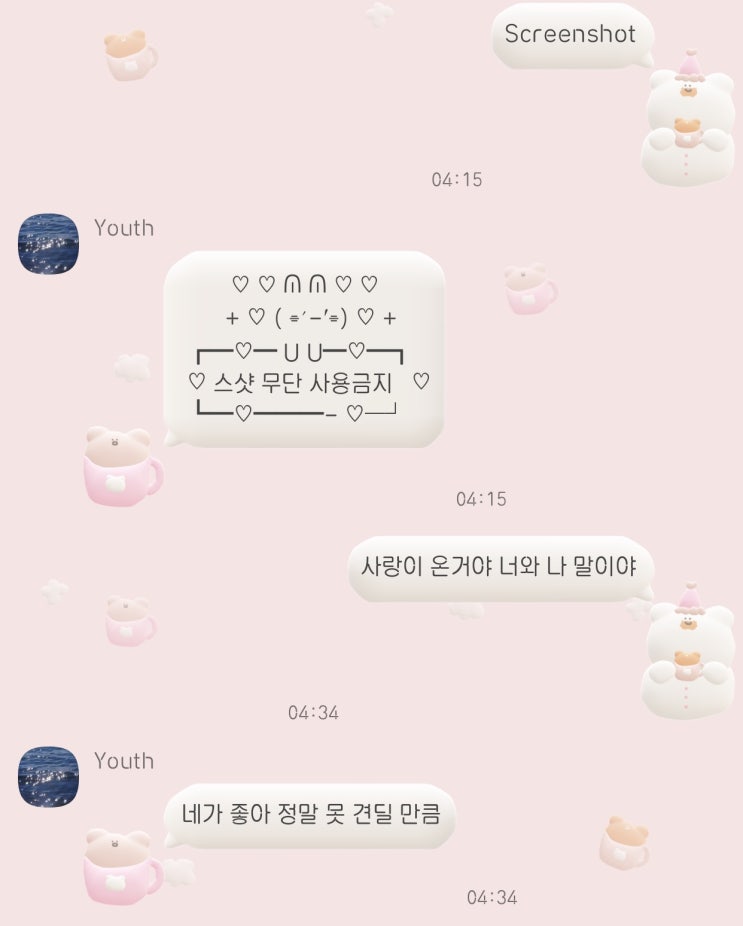Open Youth's profile photo above the heart emoticon message

(48, 244)
